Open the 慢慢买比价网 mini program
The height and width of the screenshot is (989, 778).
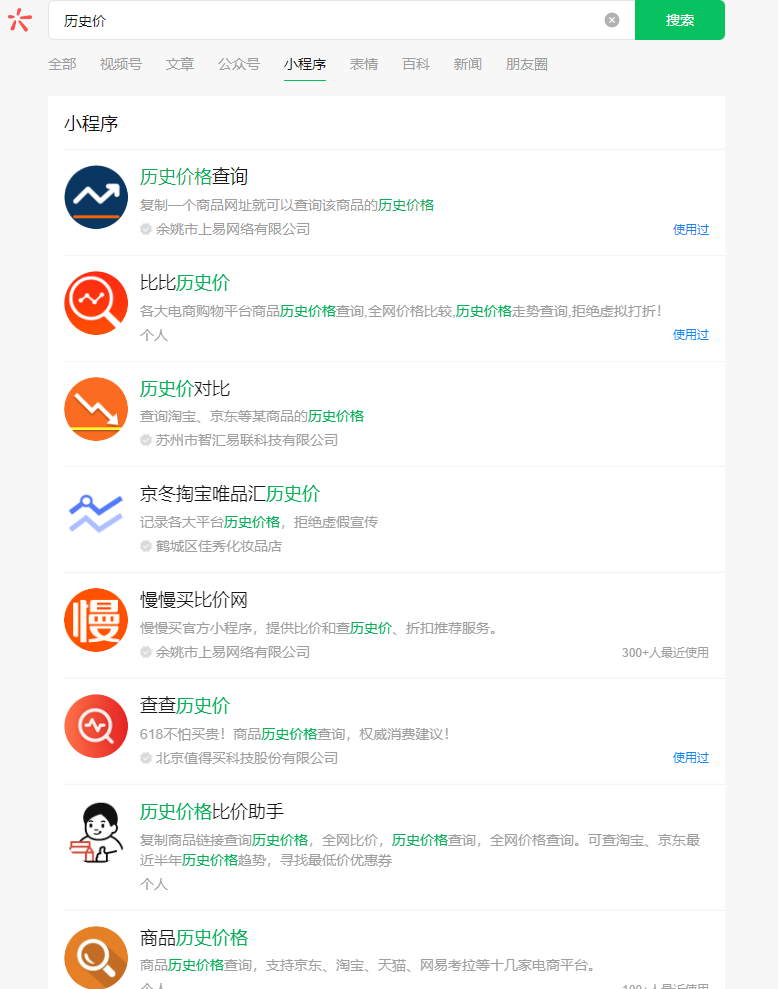(x=394, y=626)
